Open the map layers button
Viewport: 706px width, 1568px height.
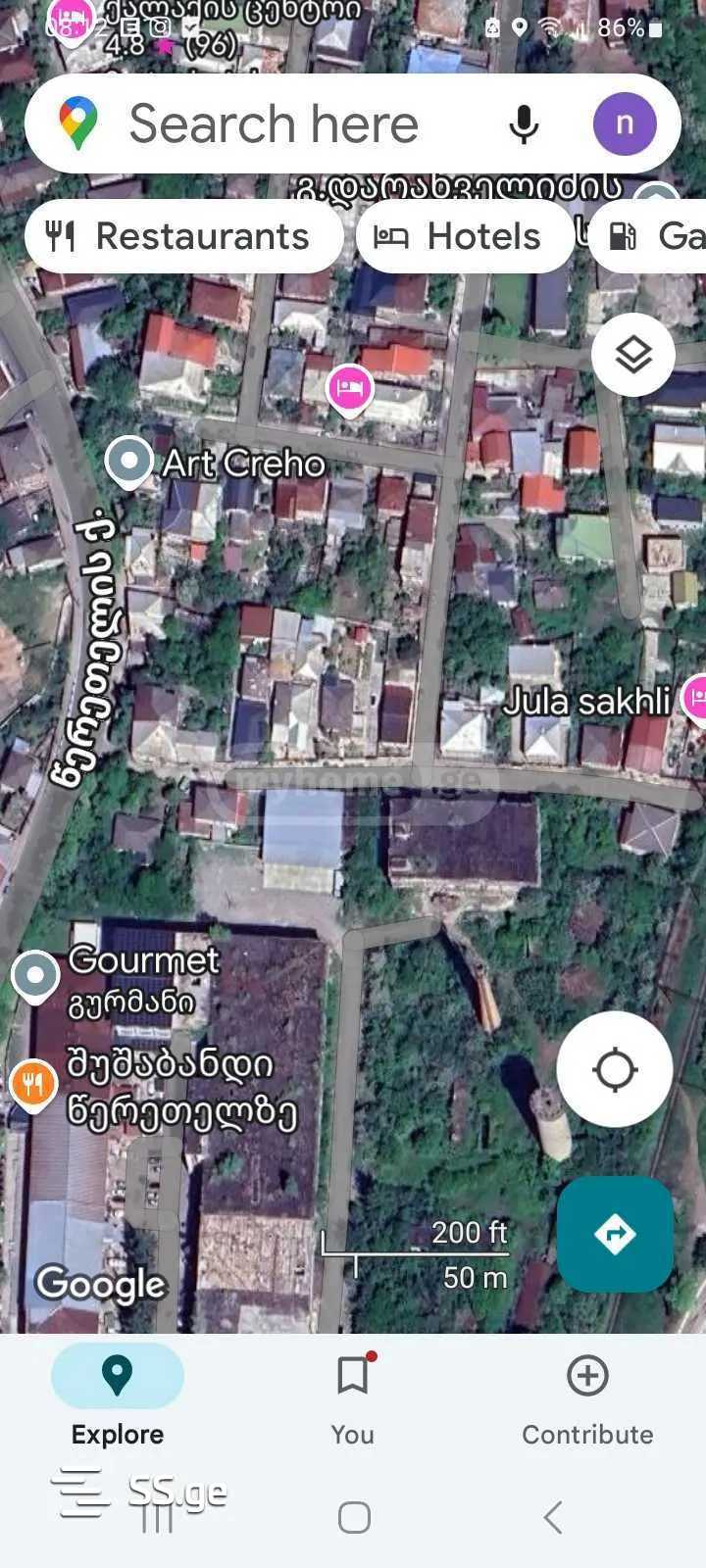[633, 355]
